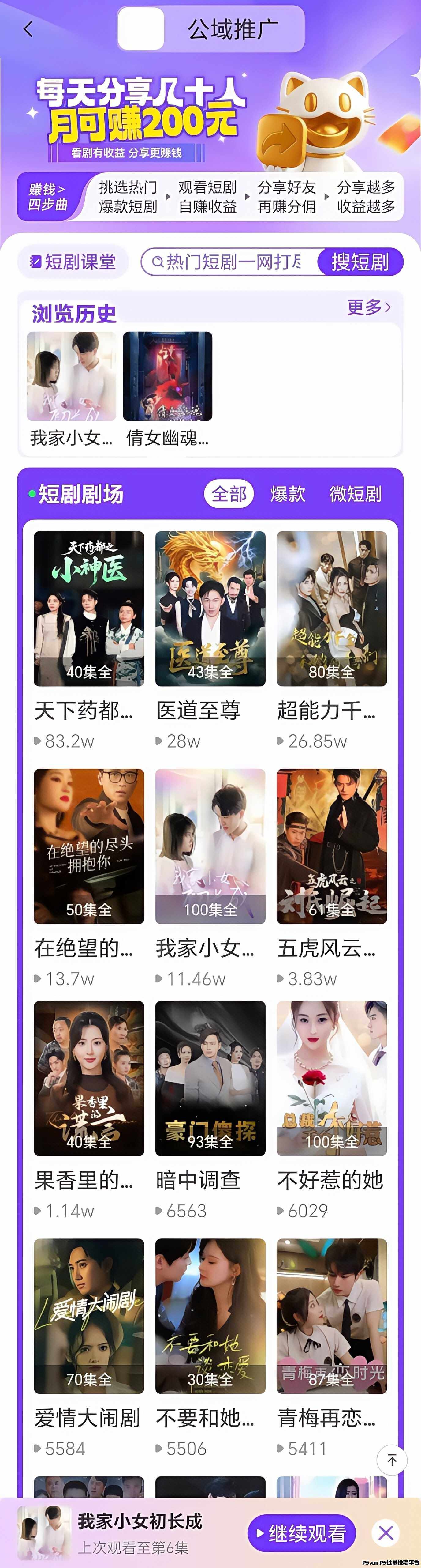The height and width of the screenshot is (1568, 421).
Task: Open the 暗中调查 drama card
Action: click(x=210, y=1078)
